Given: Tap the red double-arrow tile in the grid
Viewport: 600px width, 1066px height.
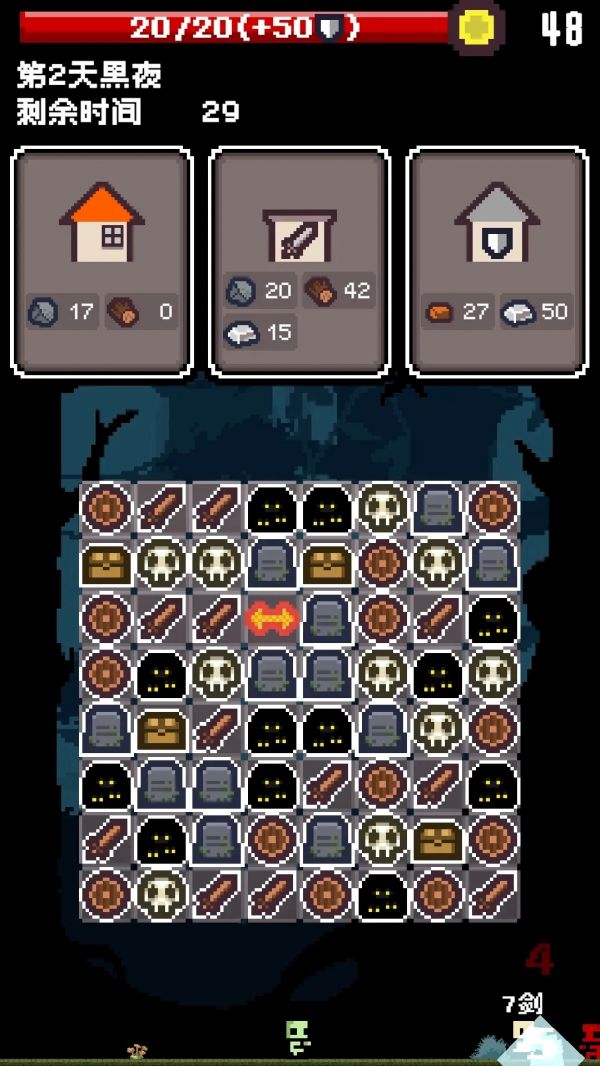Looking at the screenshot, I should 272,618.
